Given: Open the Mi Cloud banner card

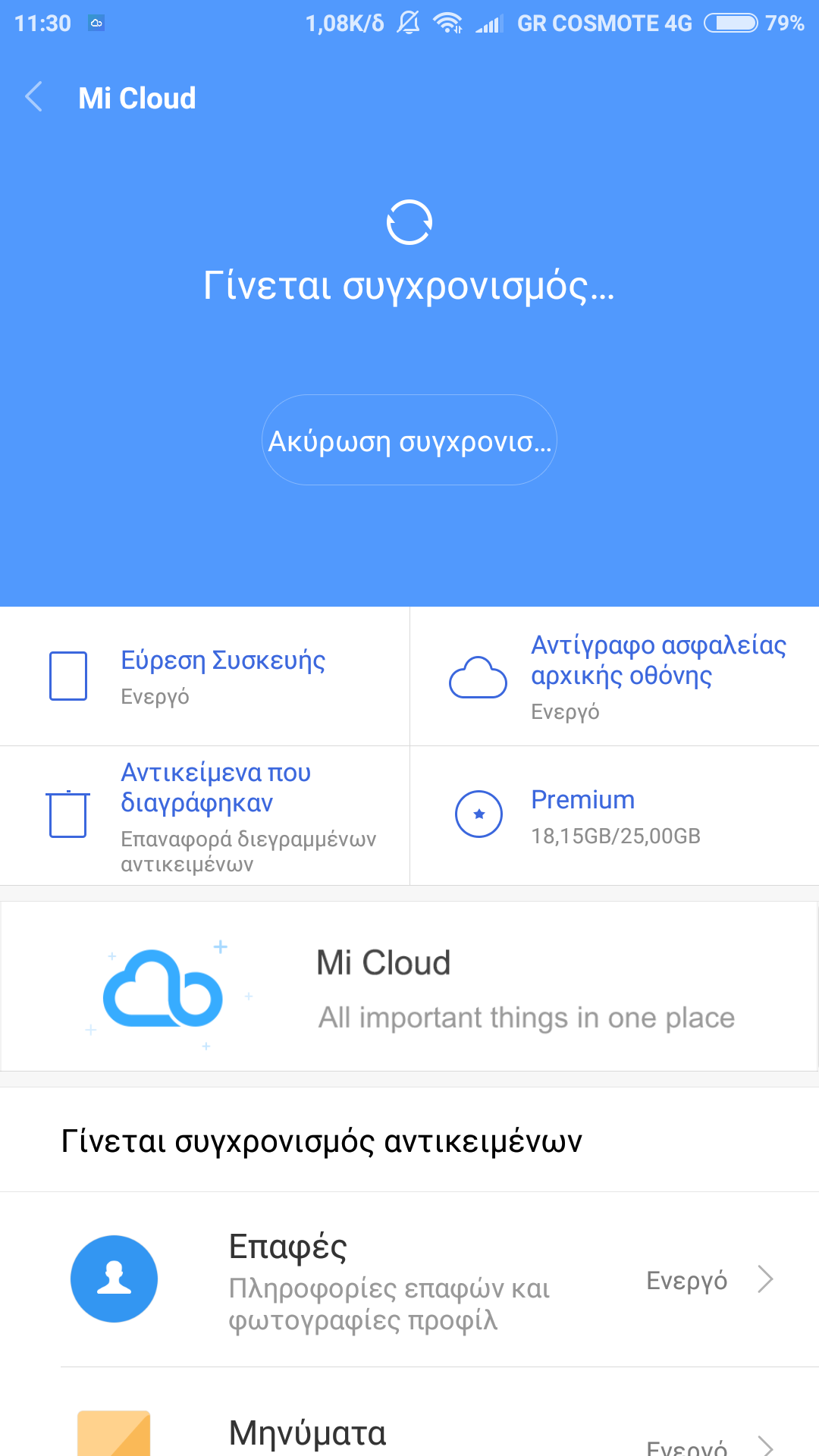Looking at the screenshot, I should [409, 987].
